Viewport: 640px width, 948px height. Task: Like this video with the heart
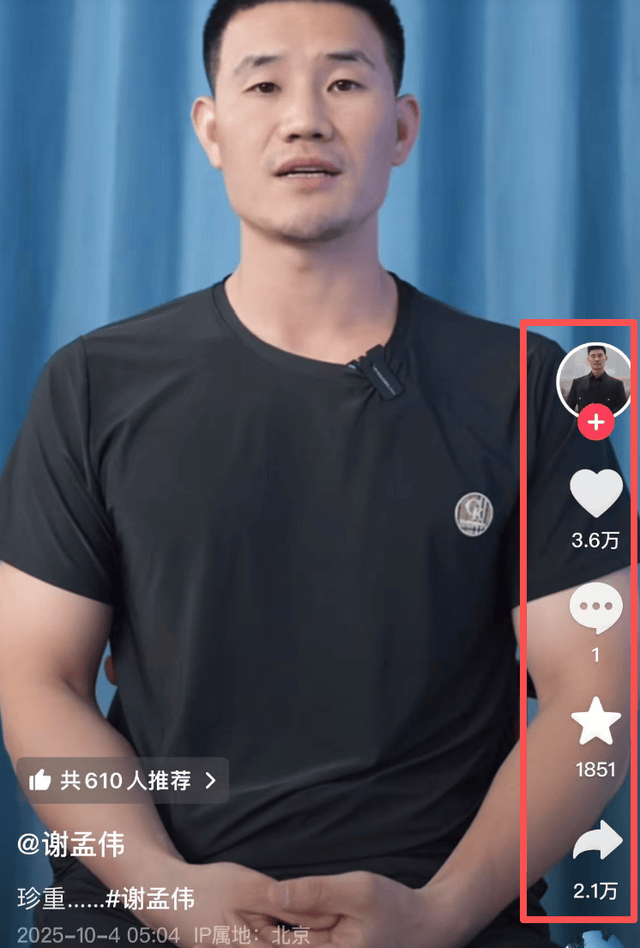[x=595, y=494]
